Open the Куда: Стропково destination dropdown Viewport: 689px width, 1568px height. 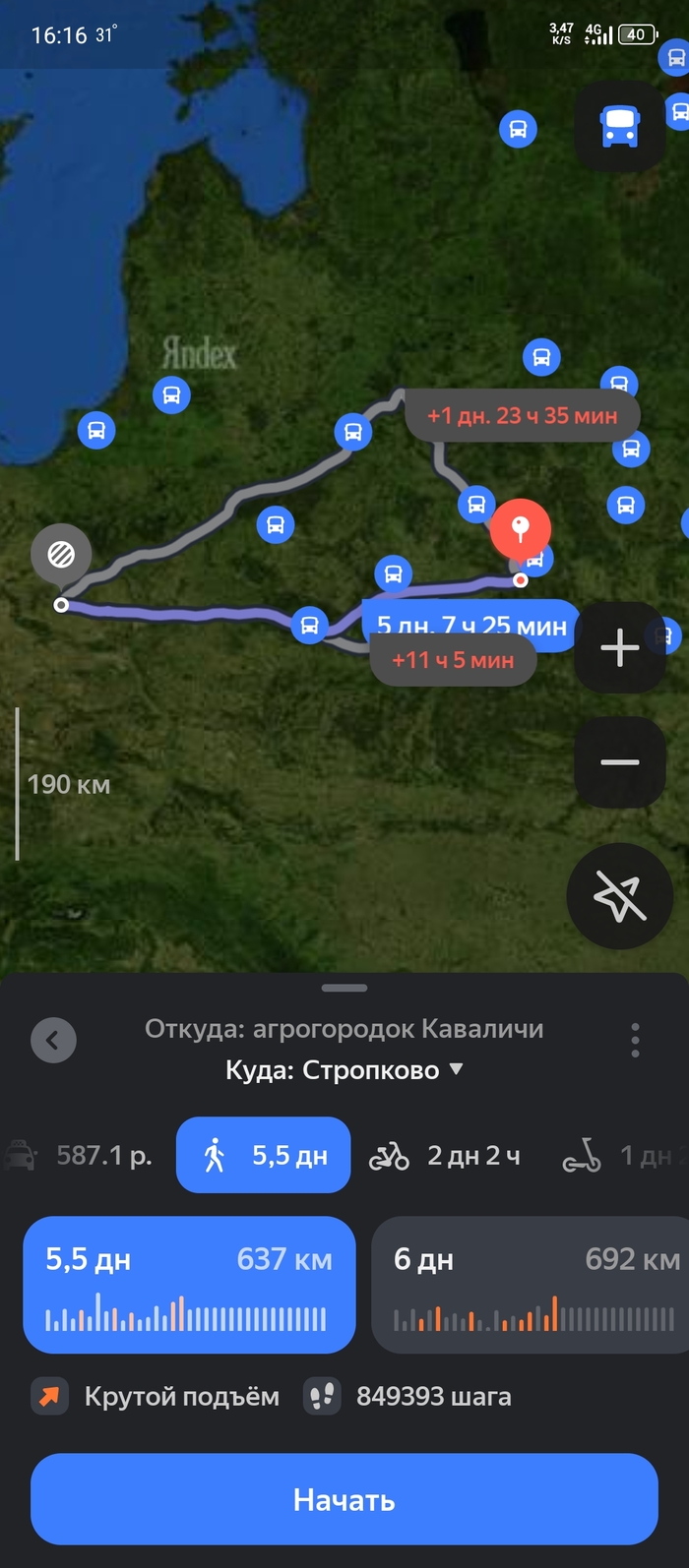pyautogui.click(x=344, y=1070)
